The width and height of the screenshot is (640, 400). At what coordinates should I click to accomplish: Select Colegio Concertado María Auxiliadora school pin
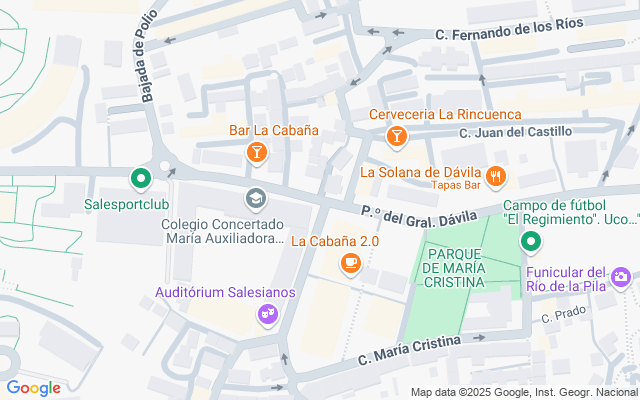(256, 199)
